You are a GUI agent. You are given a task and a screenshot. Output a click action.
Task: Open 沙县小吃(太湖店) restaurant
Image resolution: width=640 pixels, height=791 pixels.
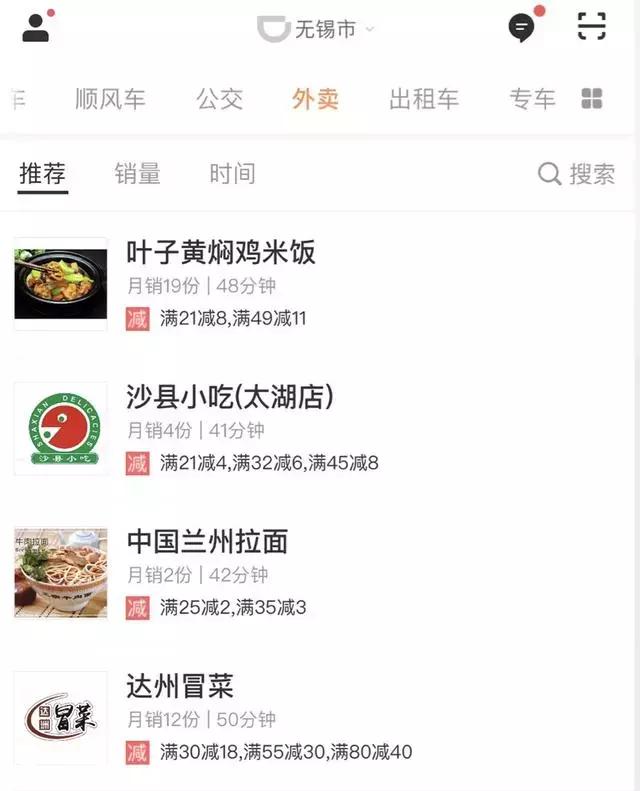coord(230,397)
